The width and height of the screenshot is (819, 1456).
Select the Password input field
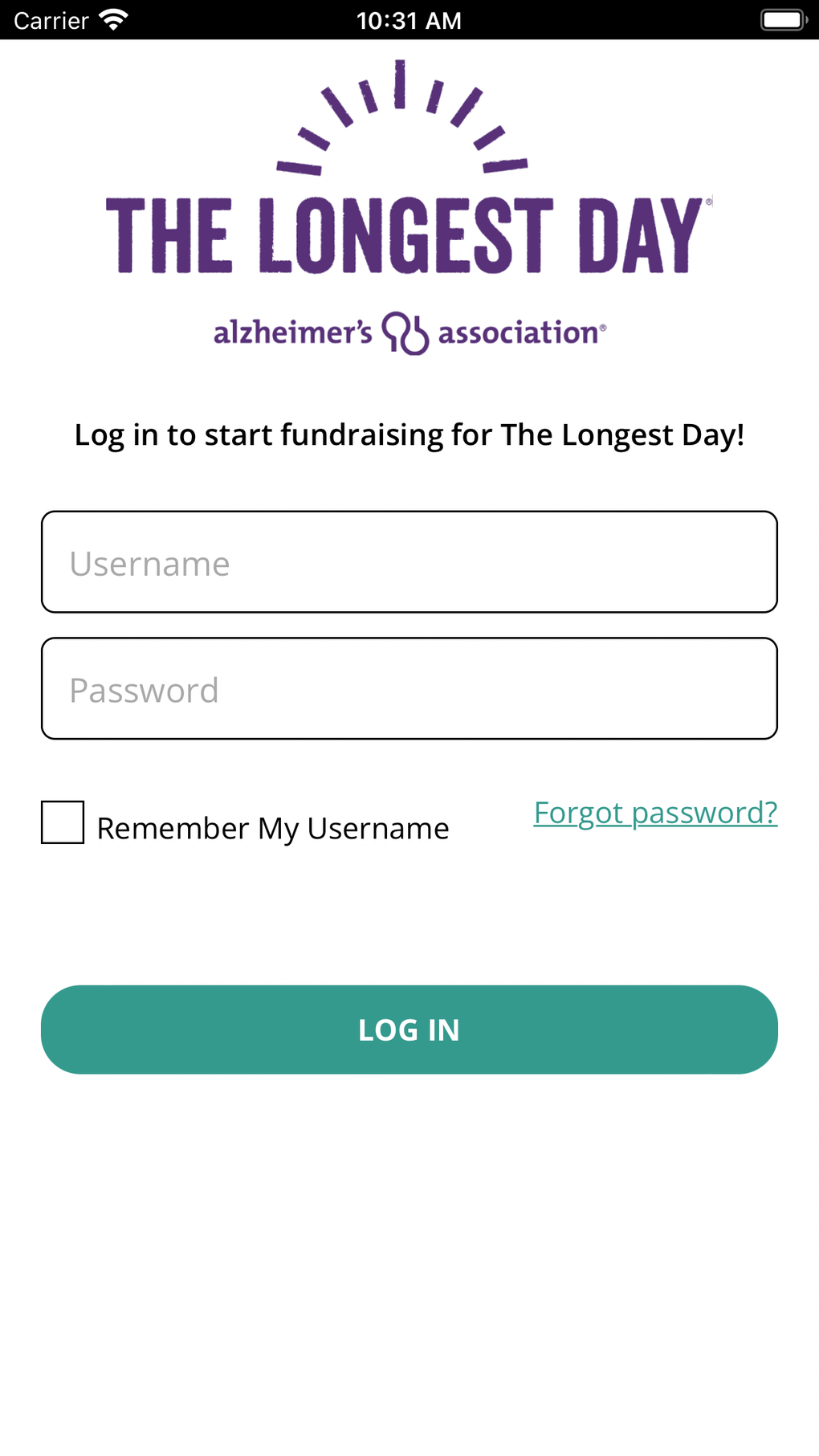(x=409, y=689)
